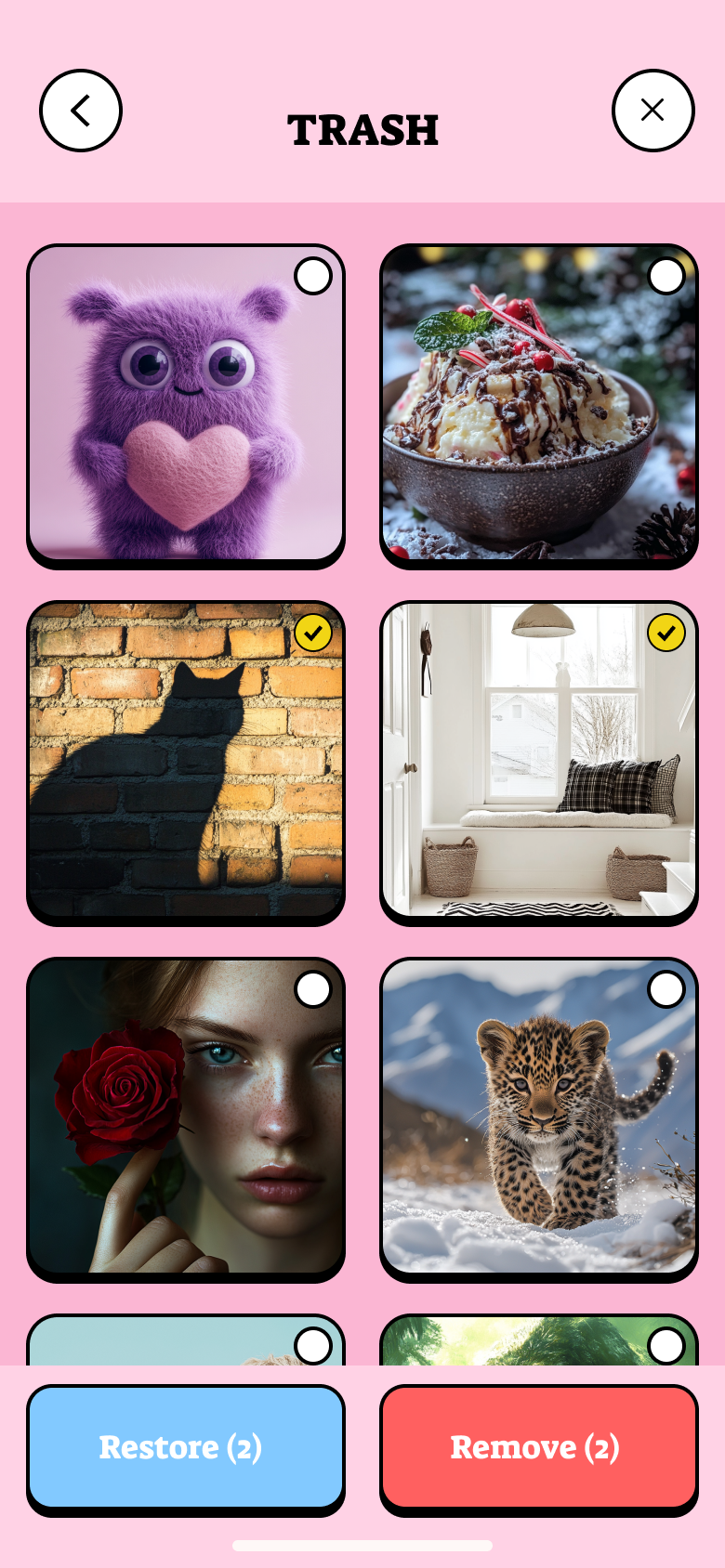The width and height of the screenshot is (725, 1568).
Task: Remove the 2 selected images permanently
Action: [x=539, y=1446]
